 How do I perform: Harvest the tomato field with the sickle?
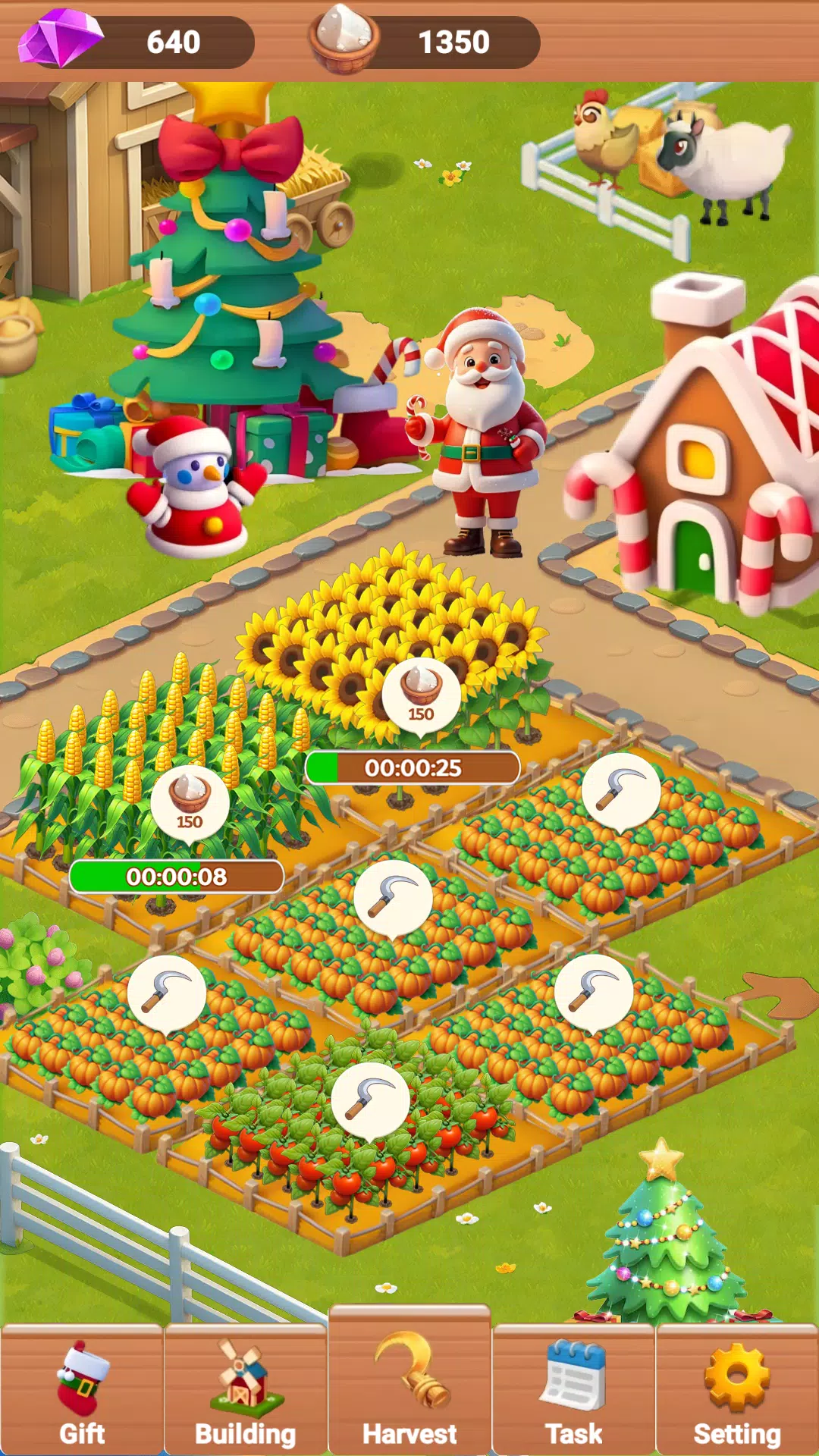point(370,1101)
